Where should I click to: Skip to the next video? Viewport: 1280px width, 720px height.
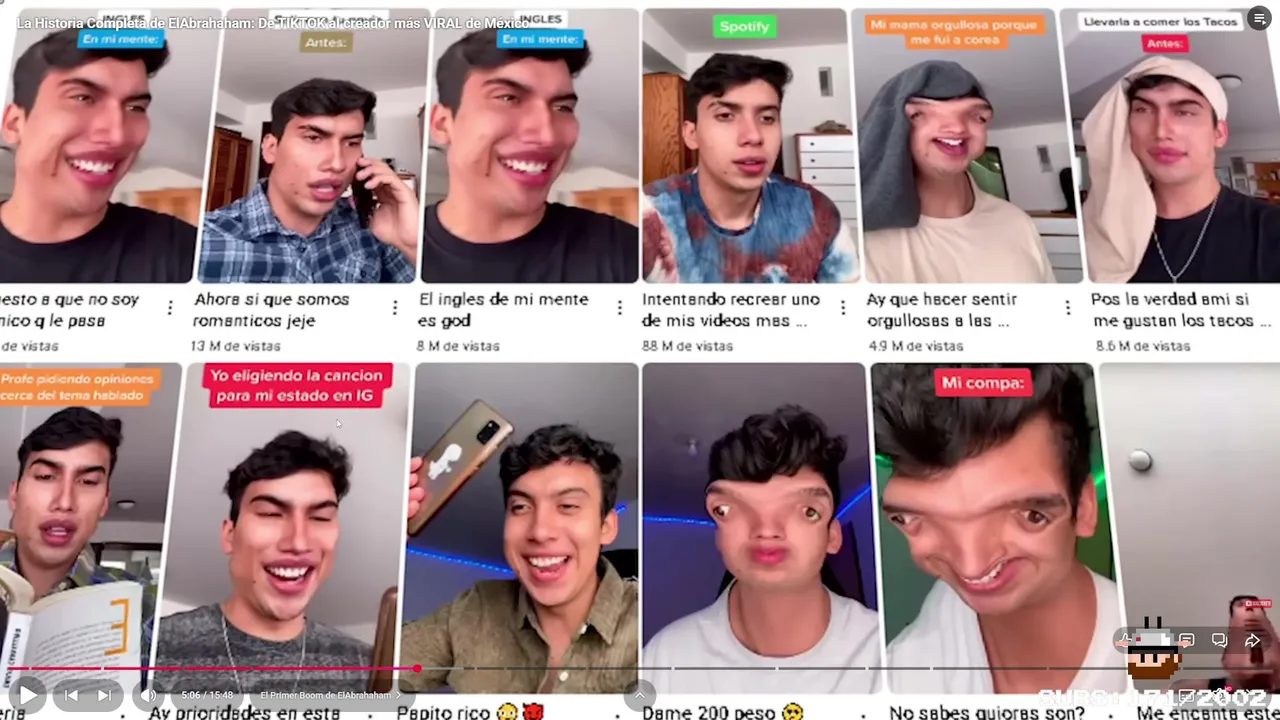click(x=104, y=695)
